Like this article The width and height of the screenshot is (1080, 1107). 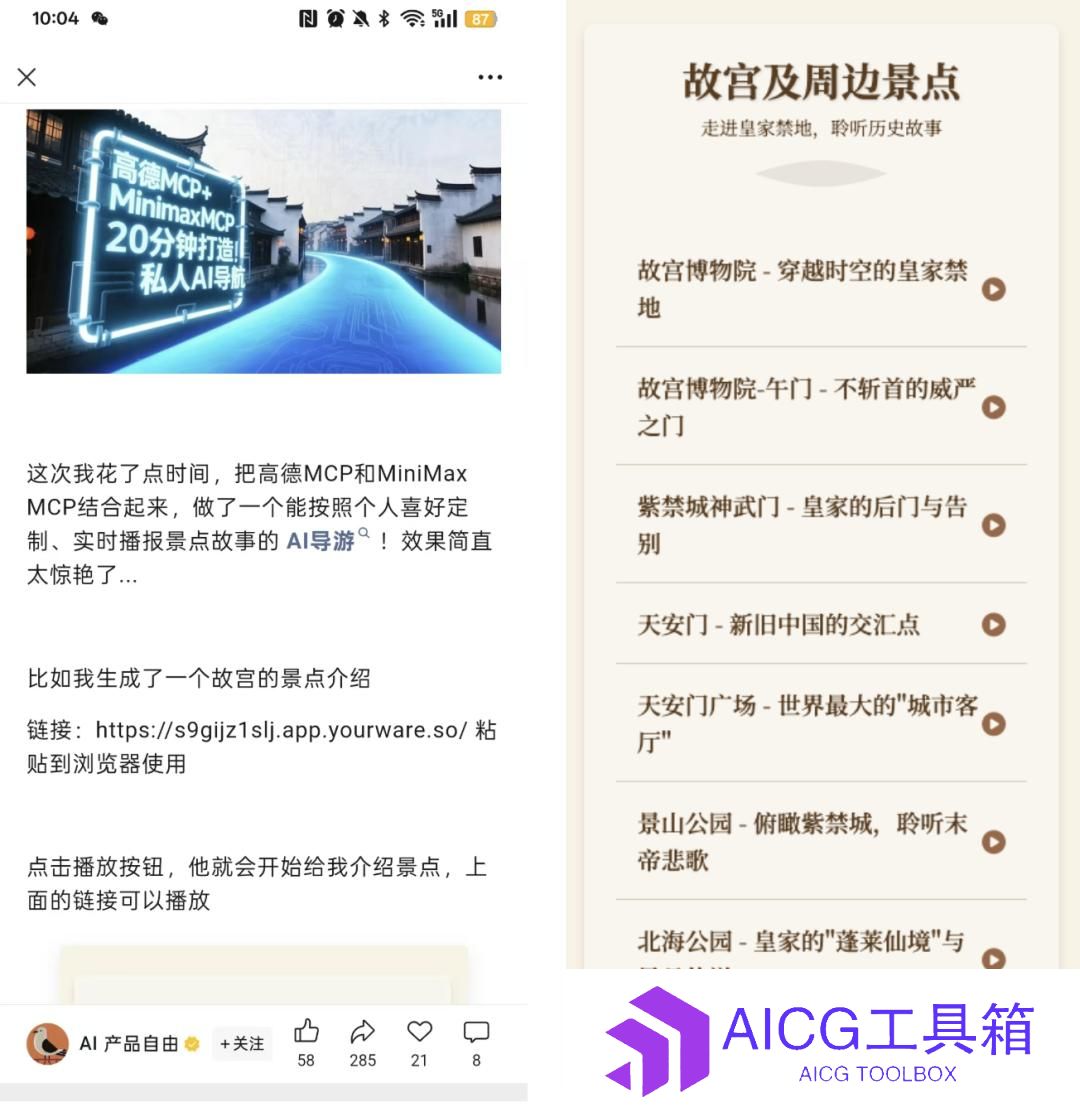306,1033
